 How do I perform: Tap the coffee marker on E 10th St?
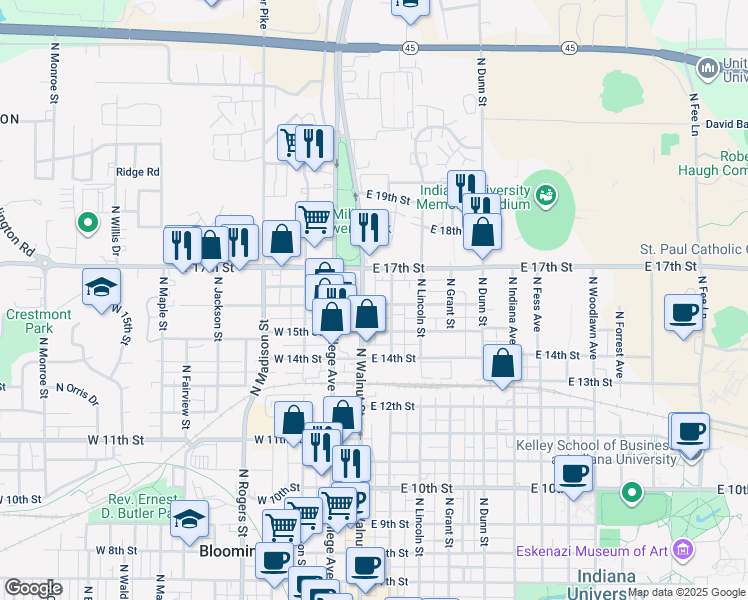[573, 473]
